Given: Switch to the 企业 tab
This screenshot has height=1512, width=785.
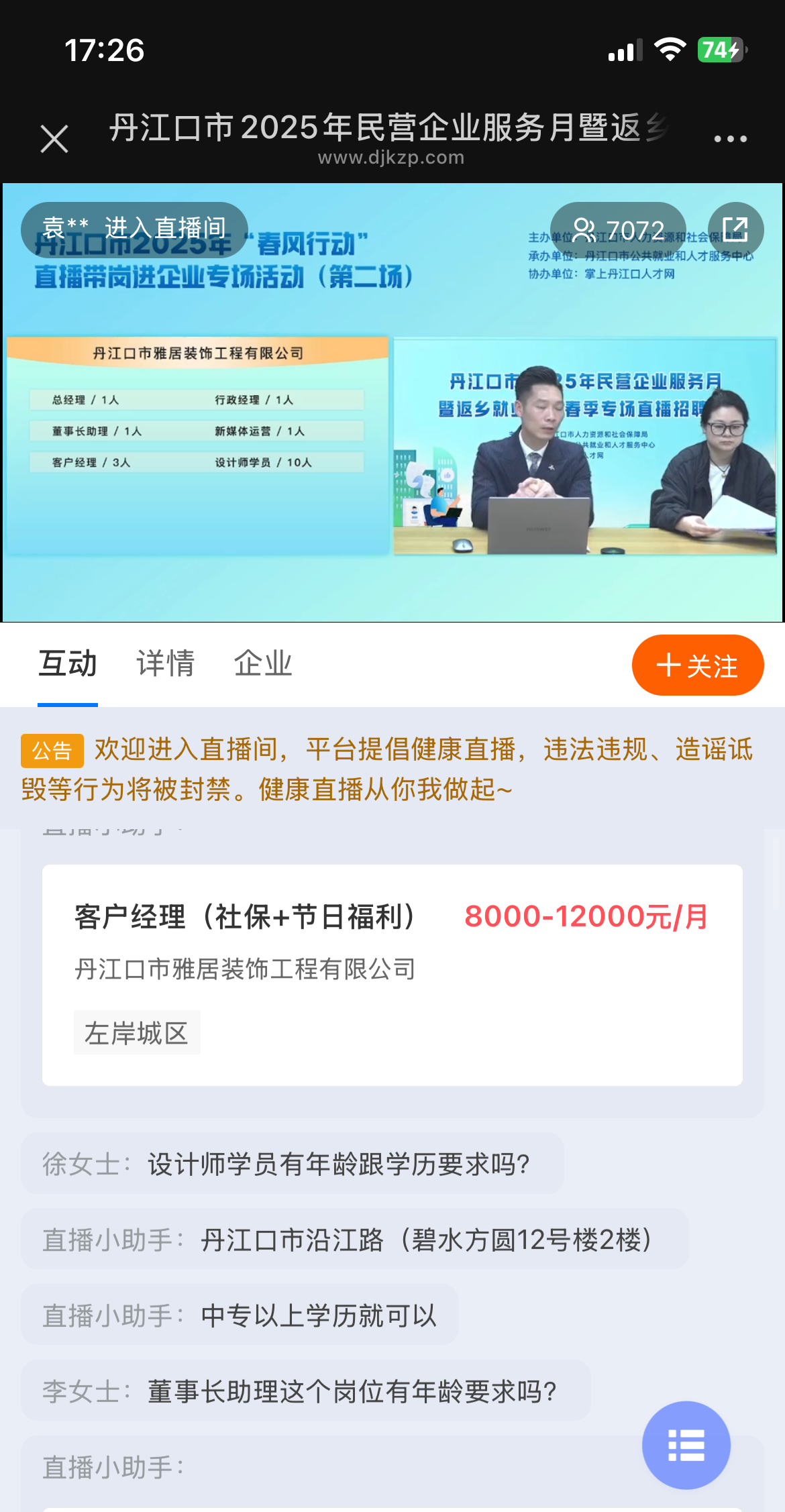Looking at the screenshot, I should pyautogui.click(x=263, y=664).
